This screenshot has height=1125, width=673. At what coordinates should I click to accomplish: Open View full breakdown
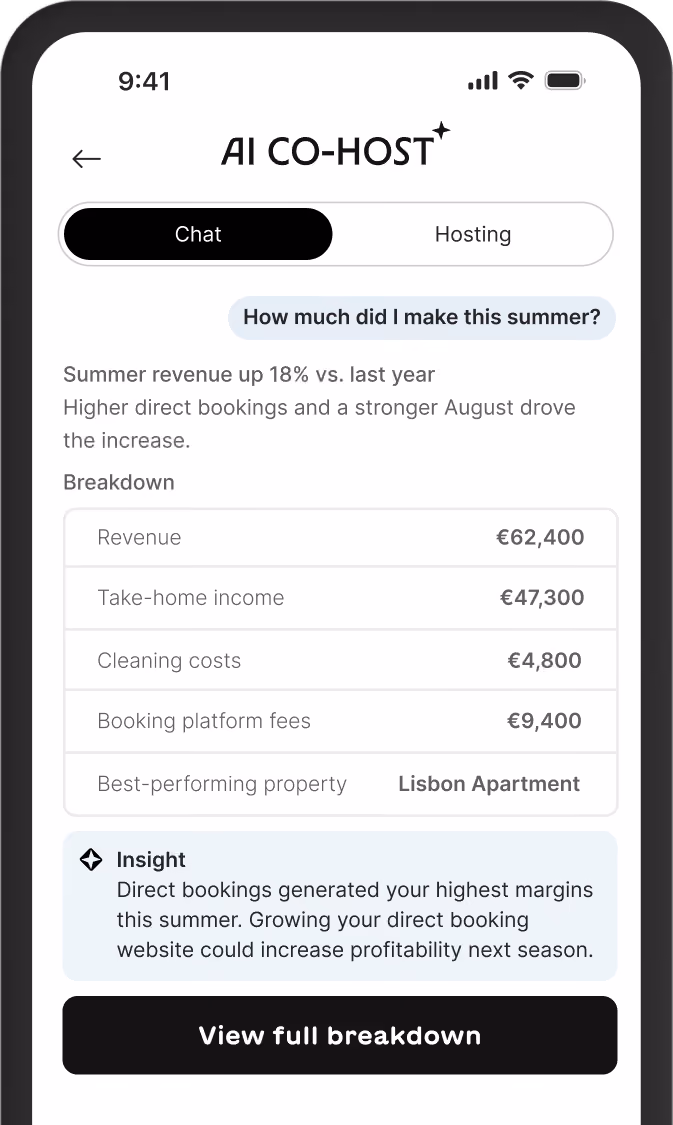pos(340,1035)
